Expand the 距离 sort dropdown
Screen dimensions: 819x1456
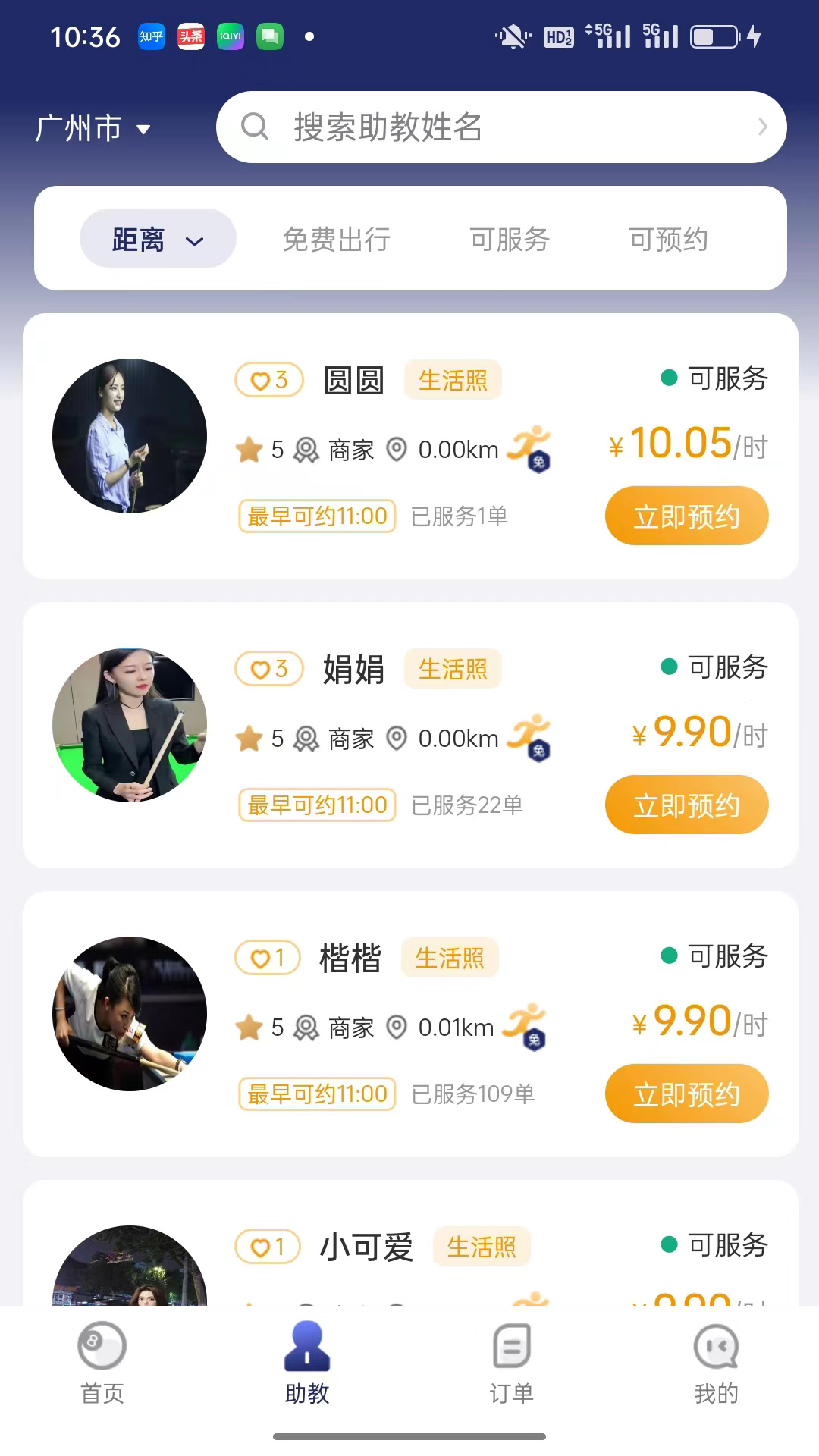point(158,239)
